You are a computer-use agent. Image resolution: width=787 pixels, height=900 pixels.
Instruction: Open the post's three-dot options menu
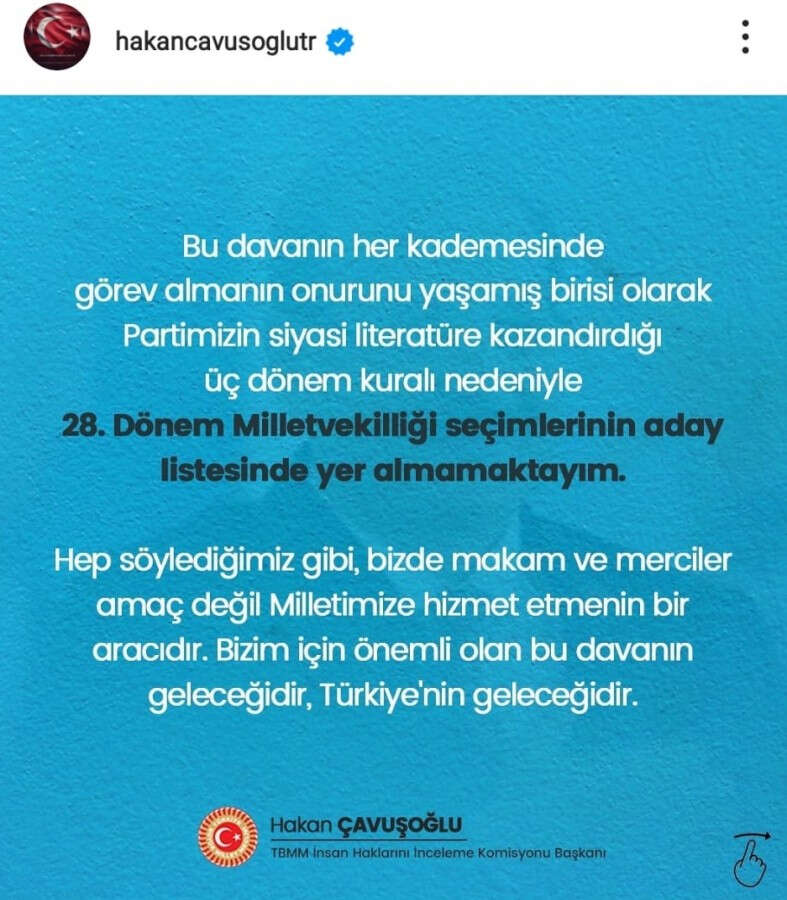tap(745, 37)
